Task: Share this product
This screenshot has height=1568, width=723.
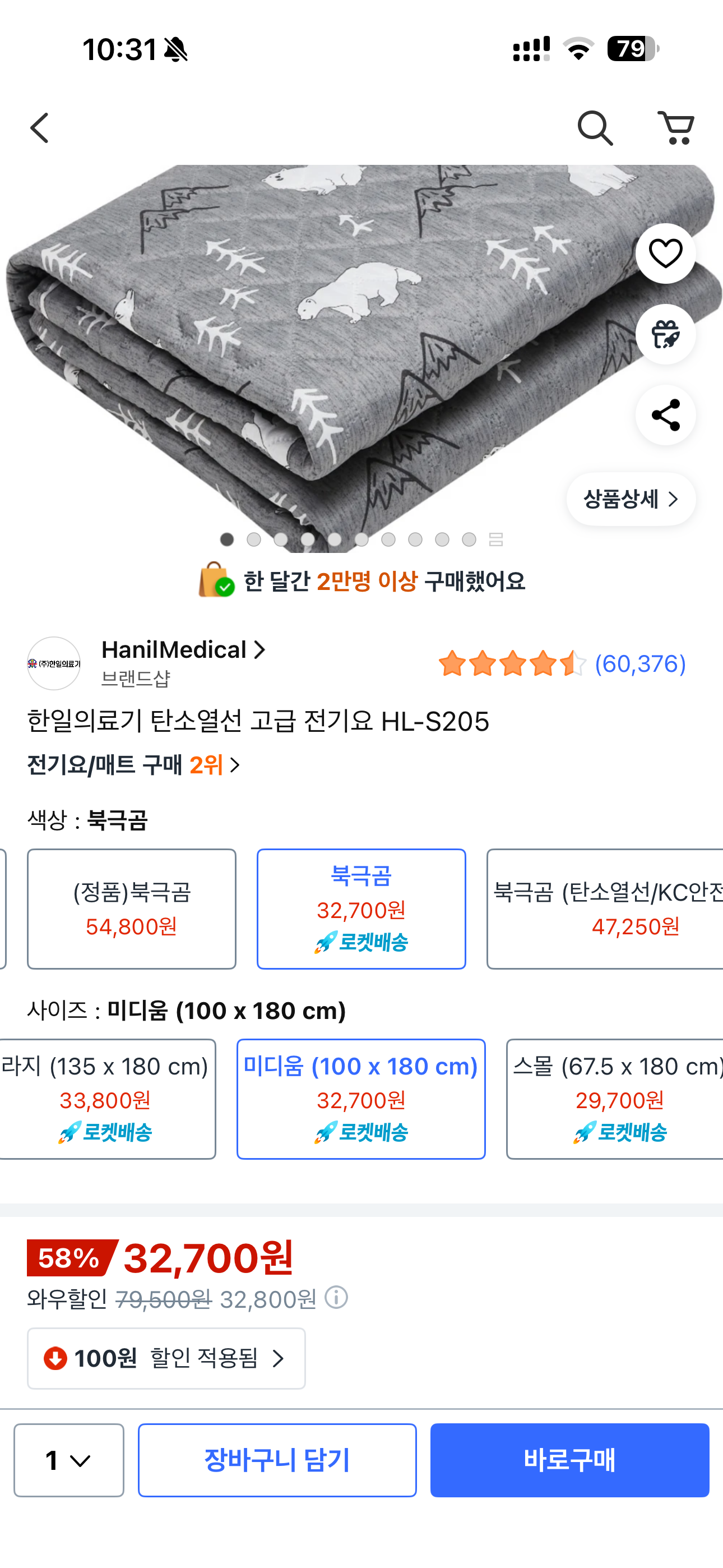Action: (665, 416)
